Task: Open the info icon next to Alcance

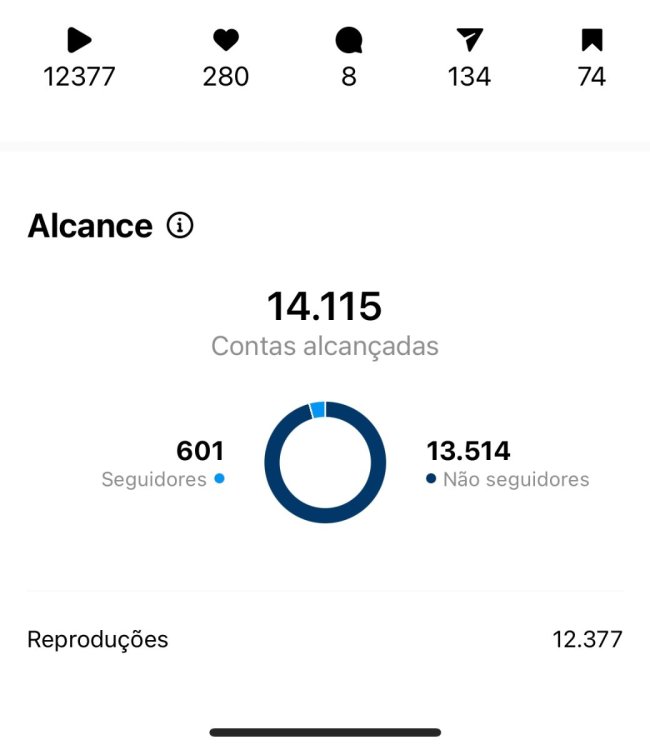Action: click(x=180, y=226)
